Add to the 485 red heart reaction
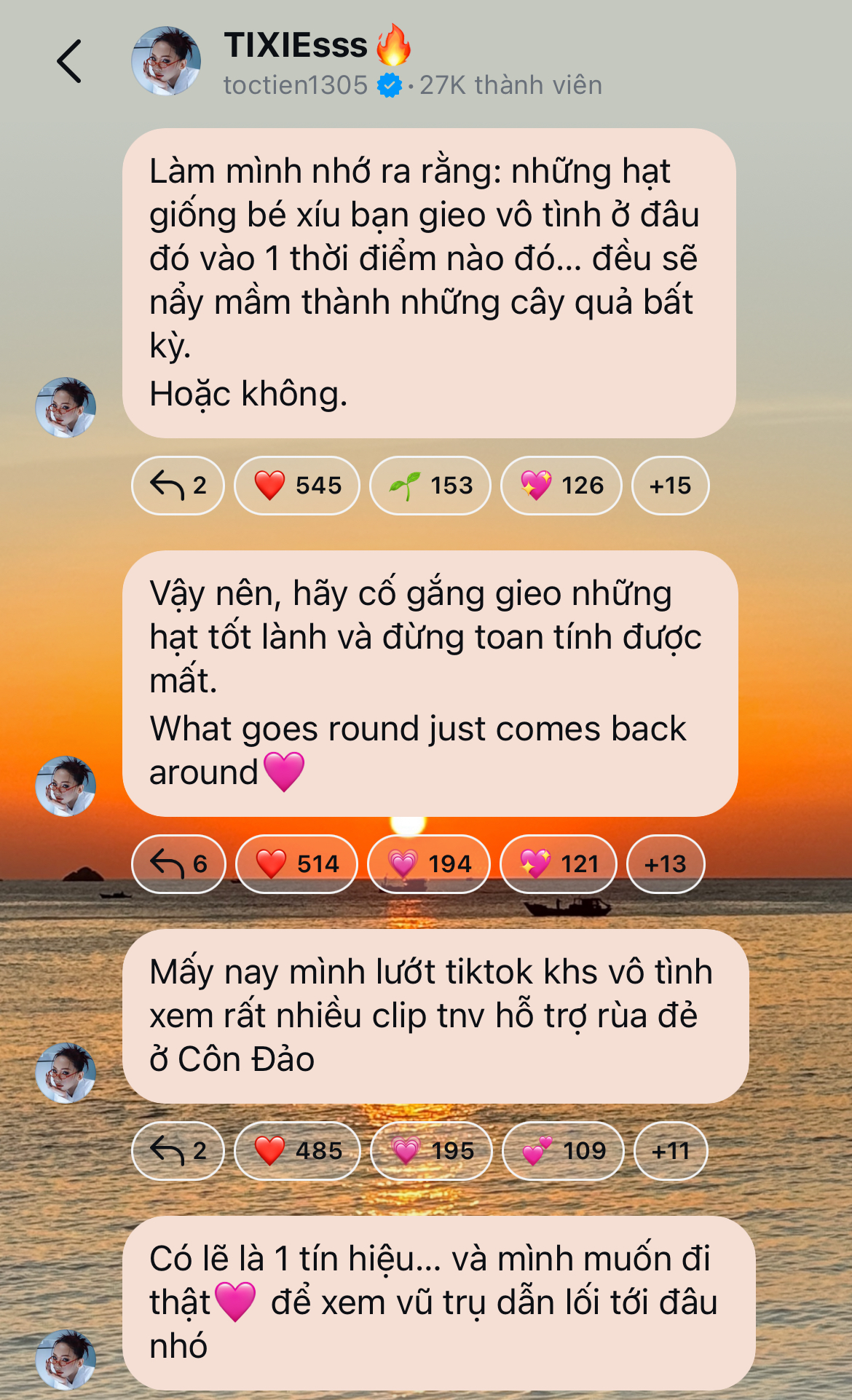 click(x=297, y=1151)
